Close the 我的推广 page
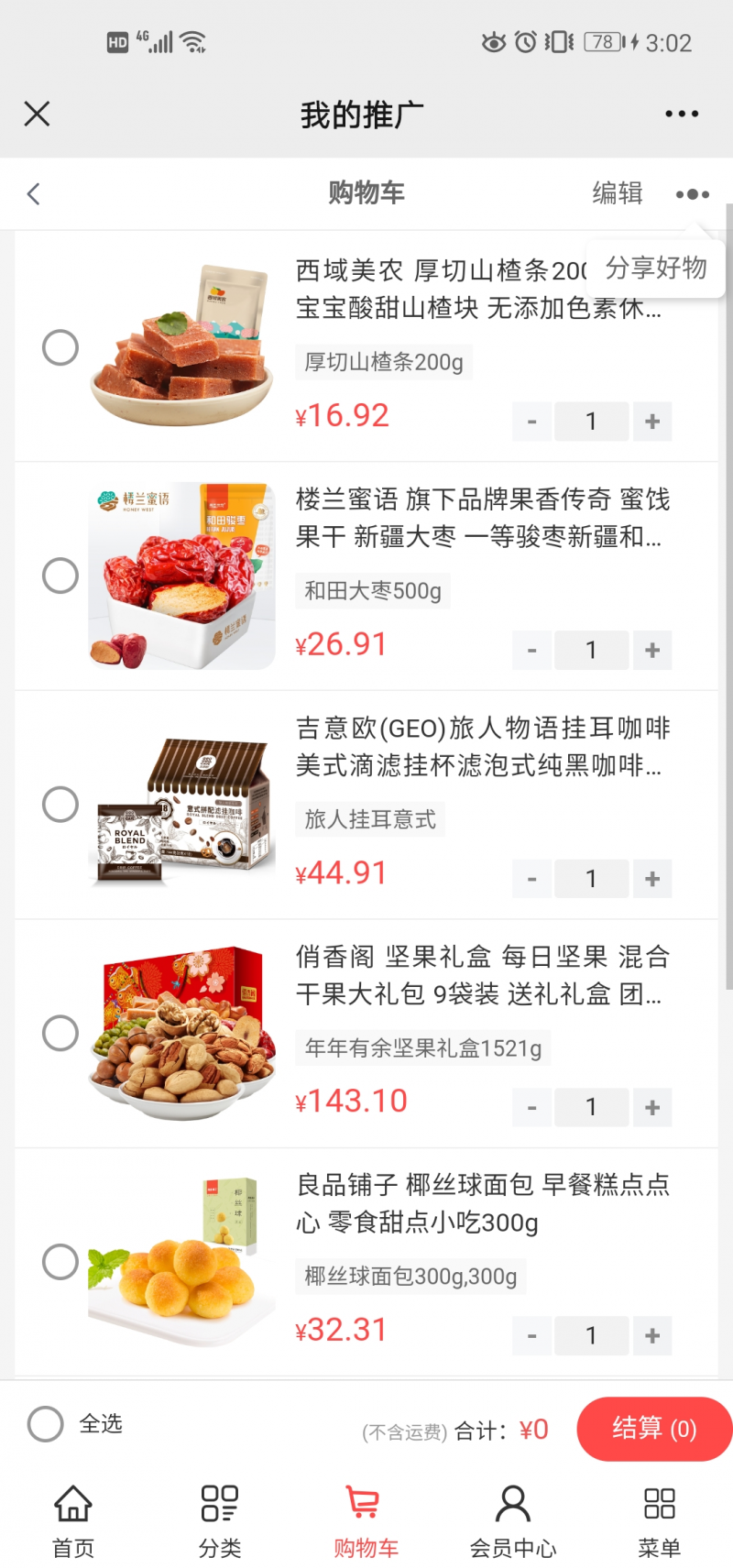 [37, 114]
